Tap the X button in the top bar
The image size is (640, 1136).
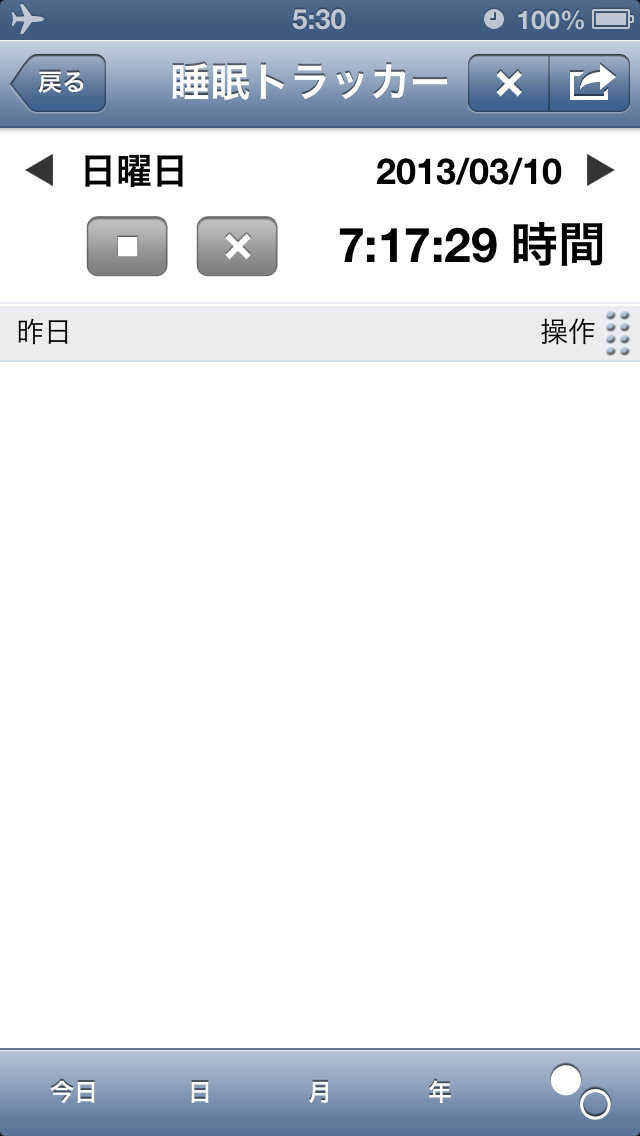(509, 84)
